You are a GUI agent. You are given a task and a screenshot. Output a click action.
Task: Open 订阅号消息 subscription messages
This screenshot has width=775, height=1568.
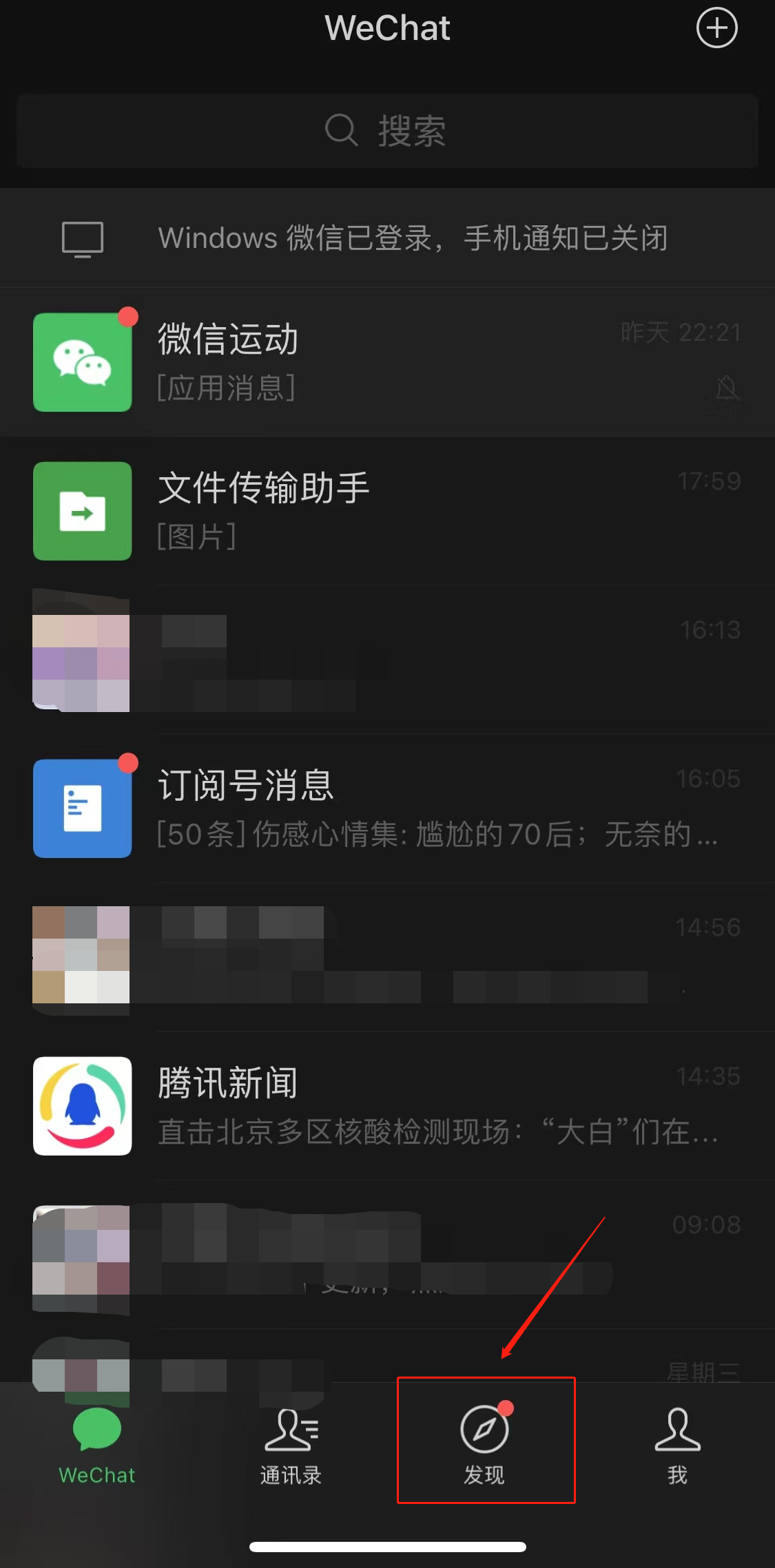click(387, 808)
